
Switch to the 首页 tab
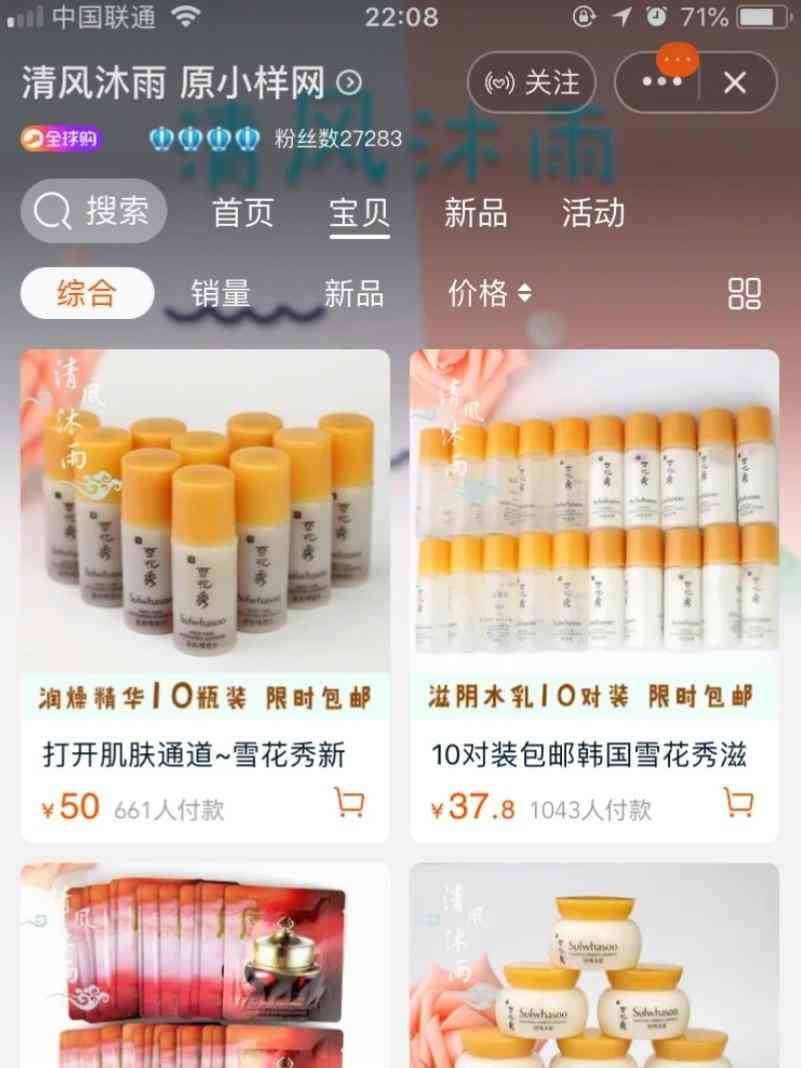pyautogui.click(x=243, y=212)
